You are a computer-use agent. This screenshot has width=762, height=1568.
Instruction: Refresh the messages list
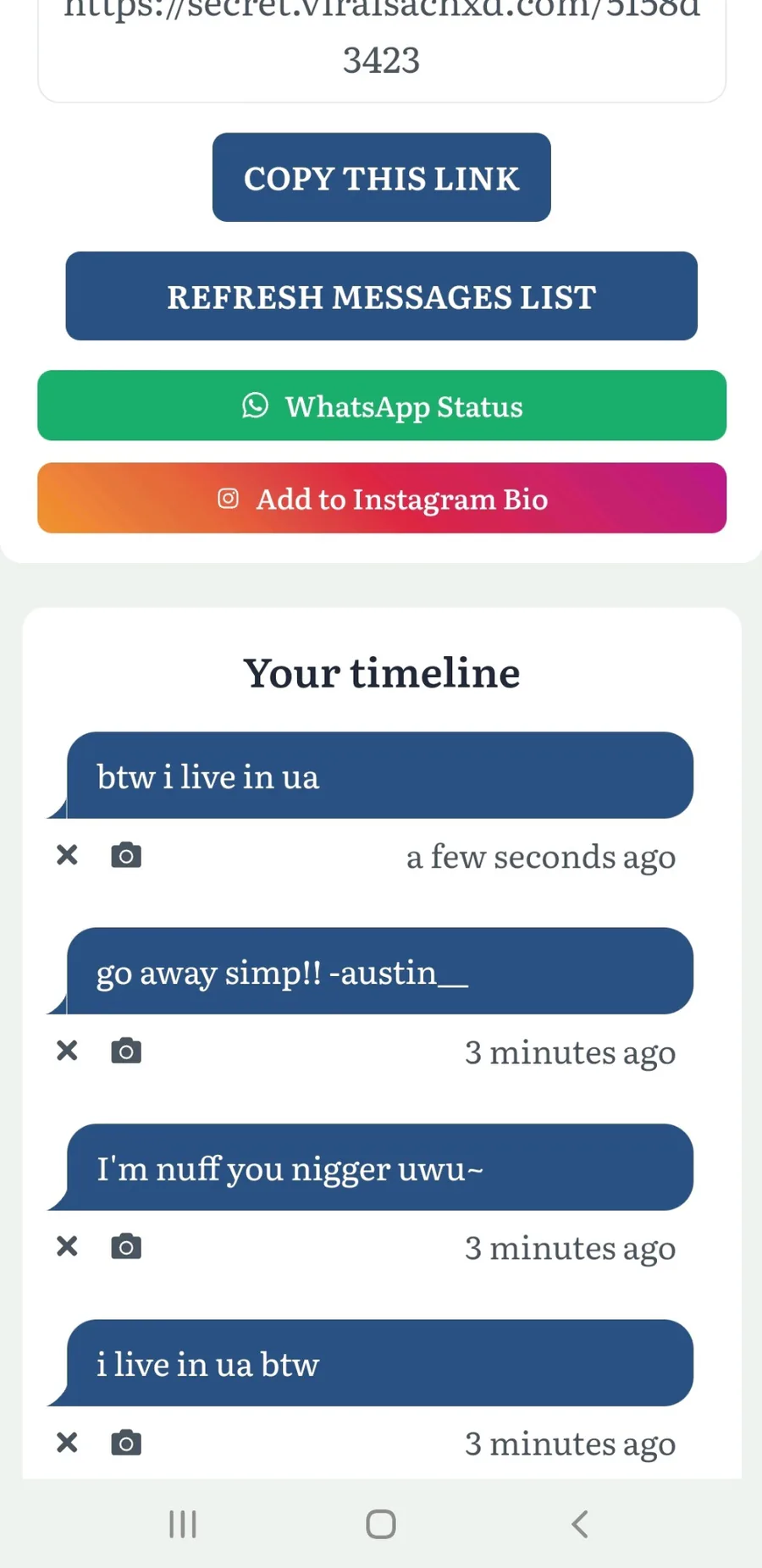pos(381,296)
